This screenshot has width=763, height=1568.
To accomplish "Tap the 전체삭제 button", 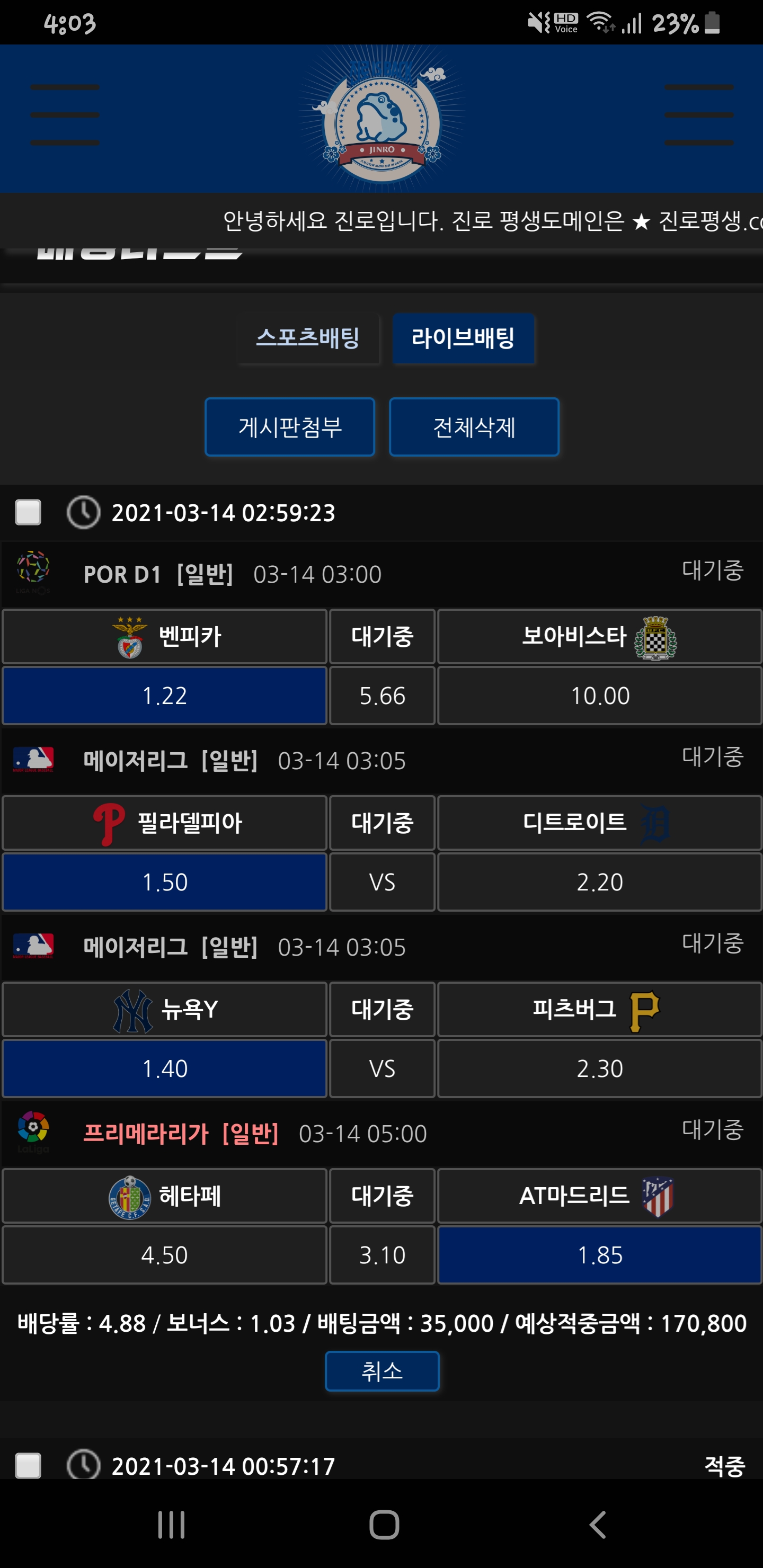I will pyautogui.click(x=474, y=426).
